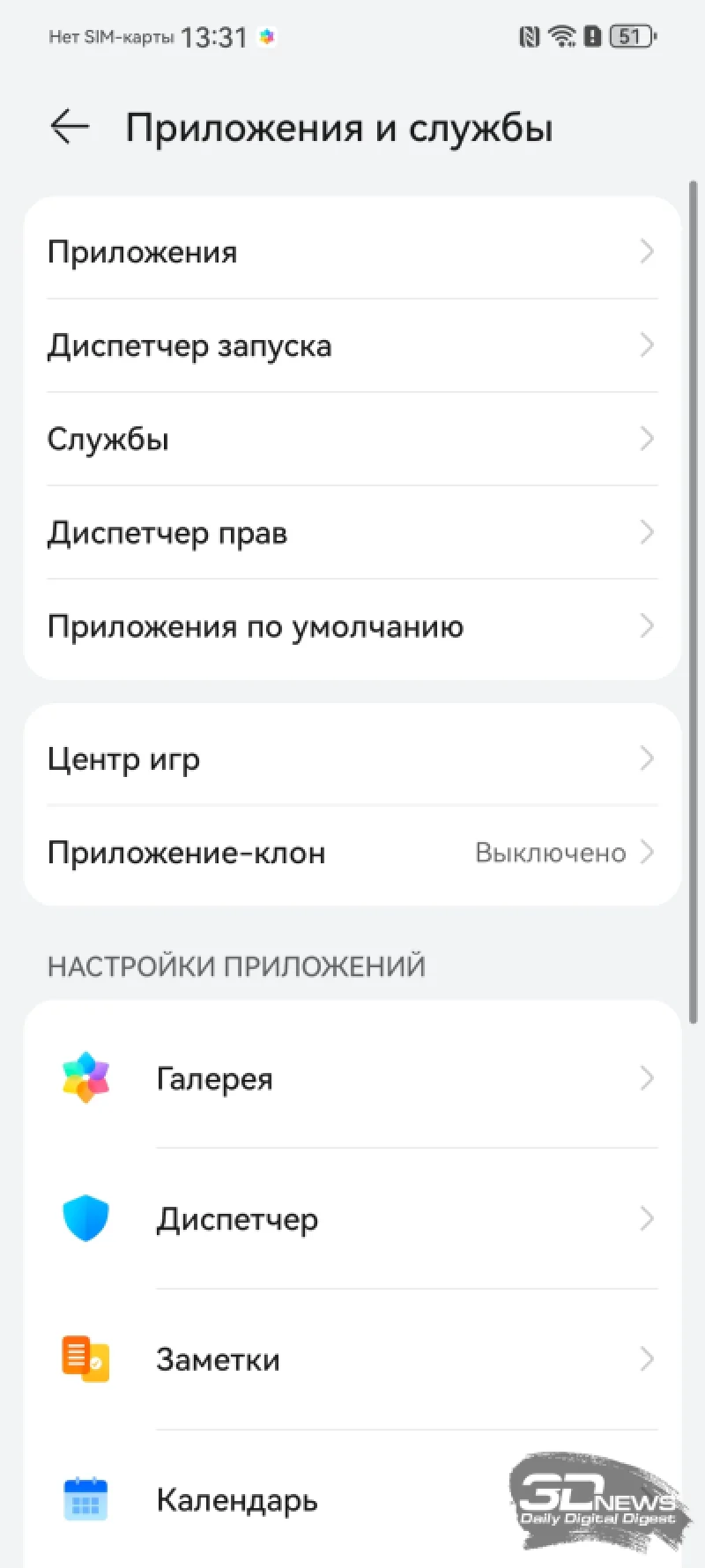Screen dimensions: 705x1568
Task: Open Центр игр
Action: (x=352, y=758)
